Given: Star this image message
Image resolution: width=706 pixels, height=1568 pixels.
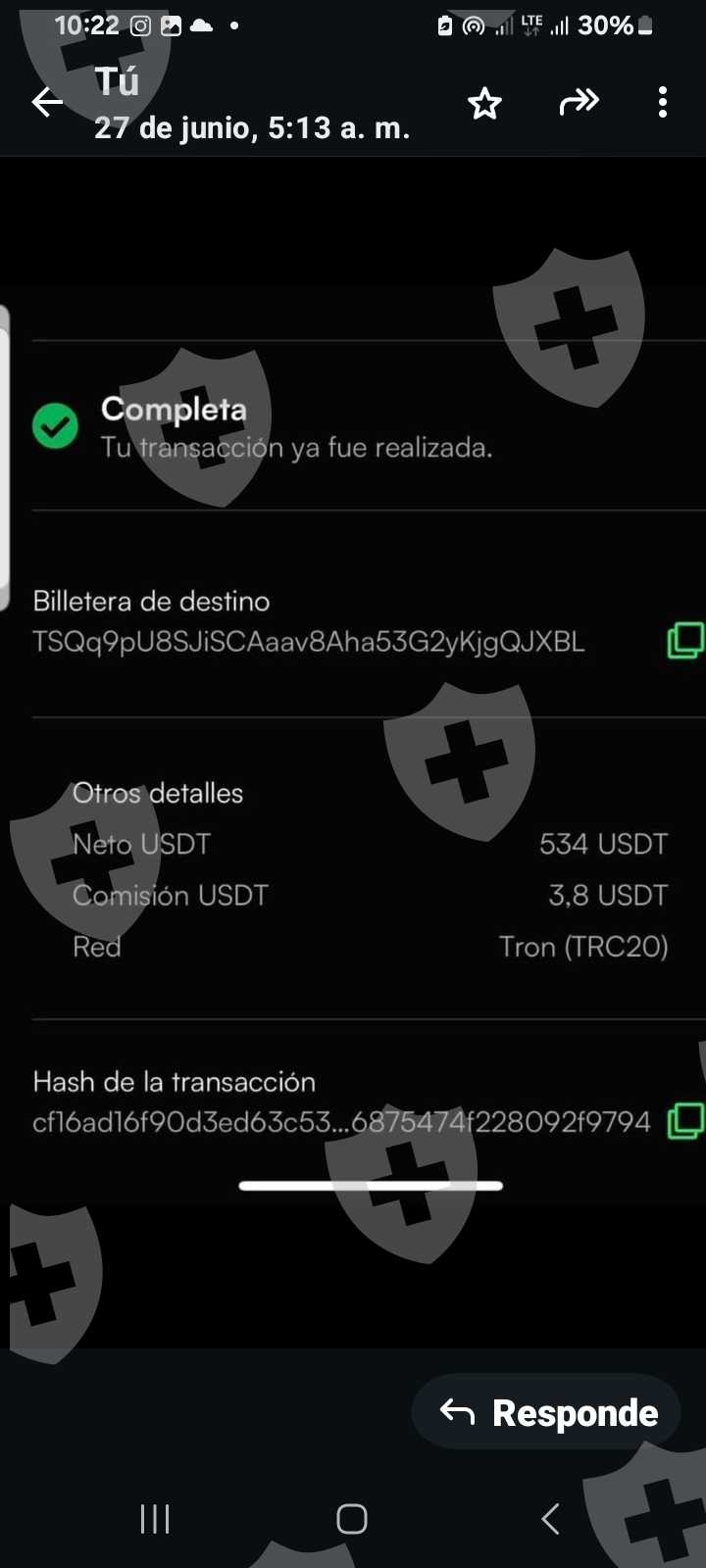Looking at the screenshot, I should tap(484, 103).
